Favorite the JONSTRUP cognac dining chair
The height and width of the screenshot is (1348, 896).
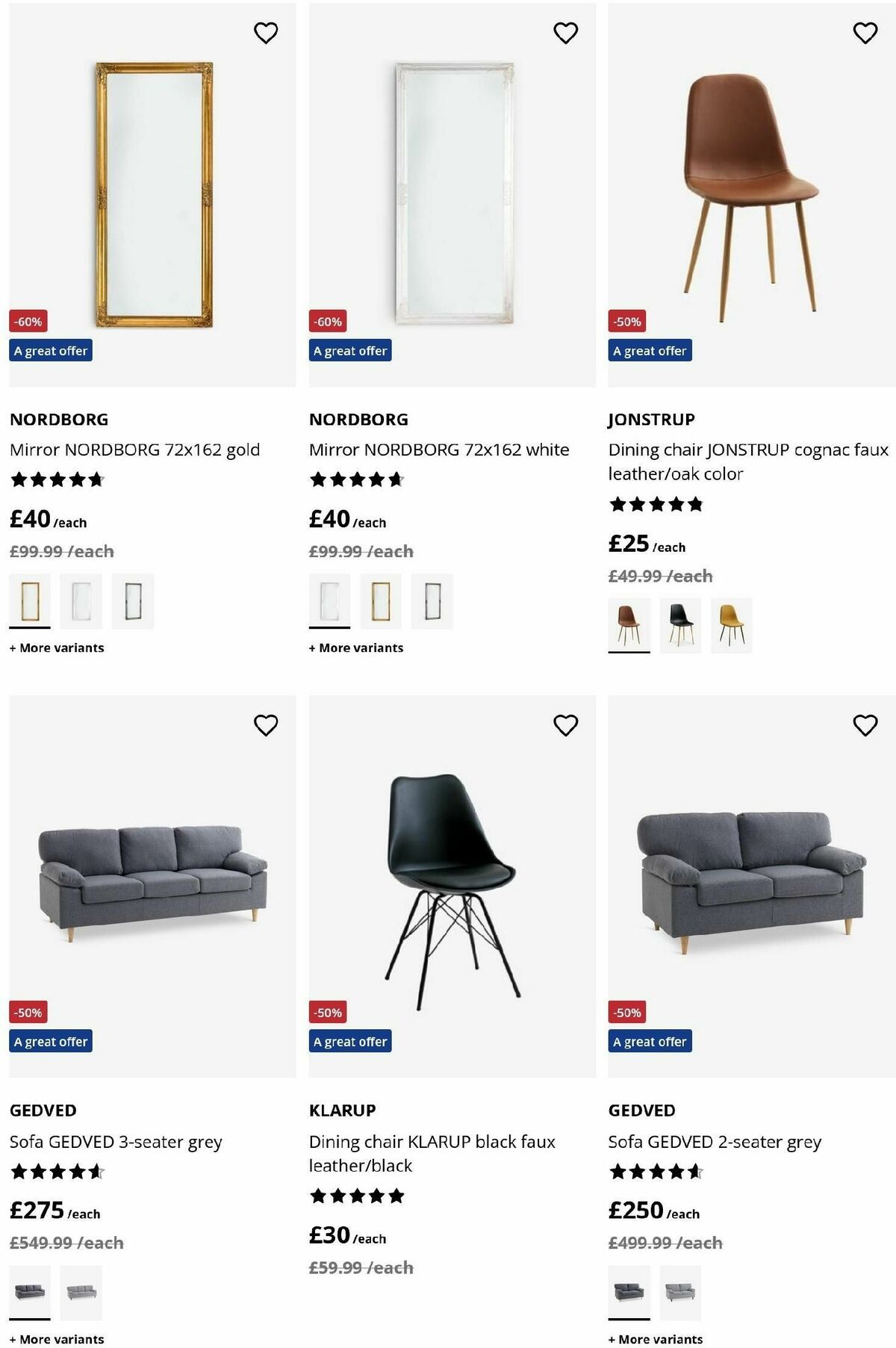(x=865, y=31)
